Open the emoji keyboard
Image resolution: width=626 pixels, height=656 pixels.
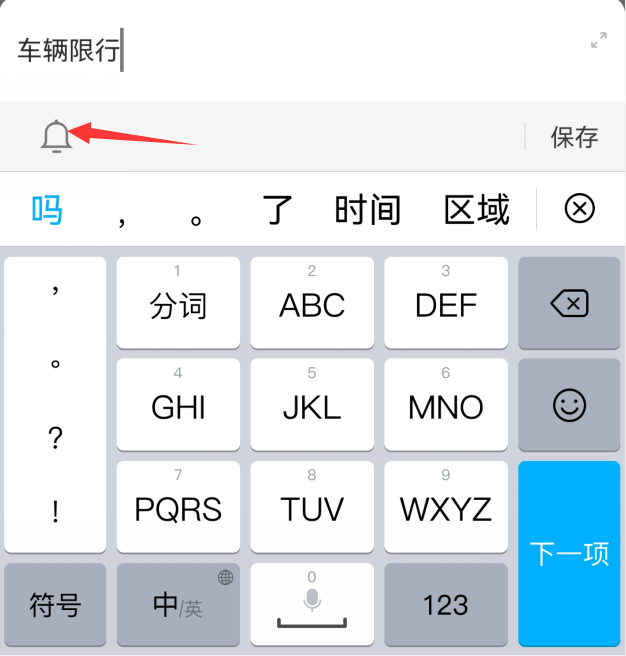click(569, 405)
